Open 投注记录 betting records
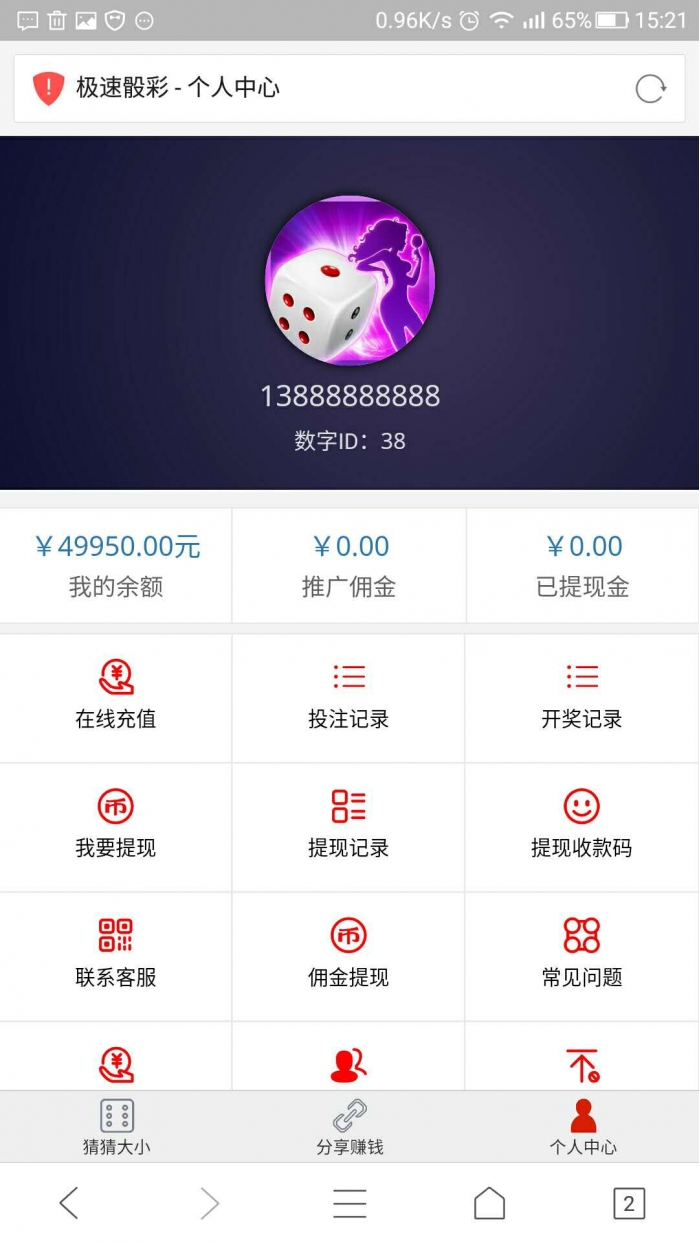 click(349, 697)
